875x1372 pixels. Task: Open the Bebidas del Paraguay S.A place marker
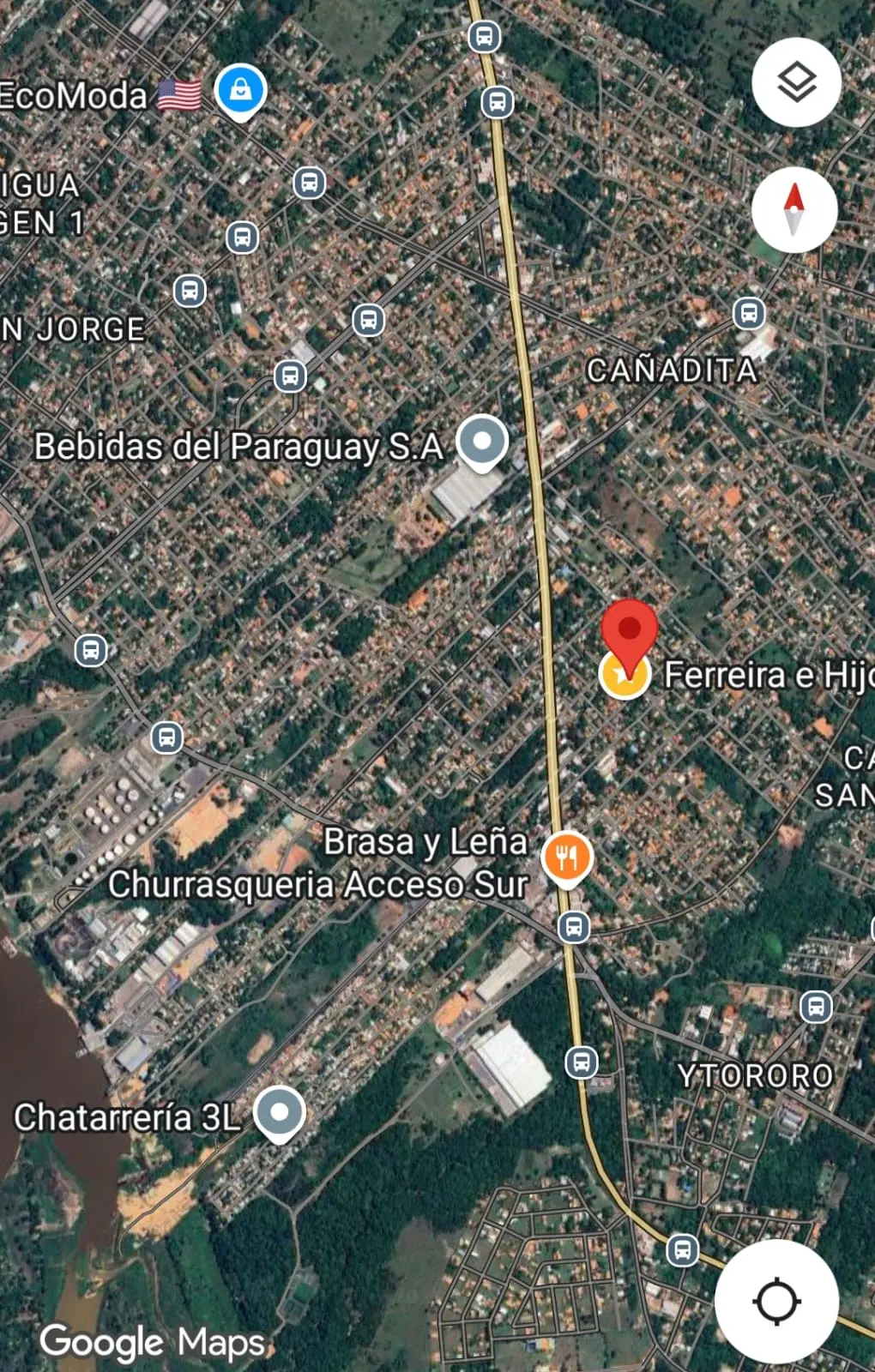coord(482,442)
